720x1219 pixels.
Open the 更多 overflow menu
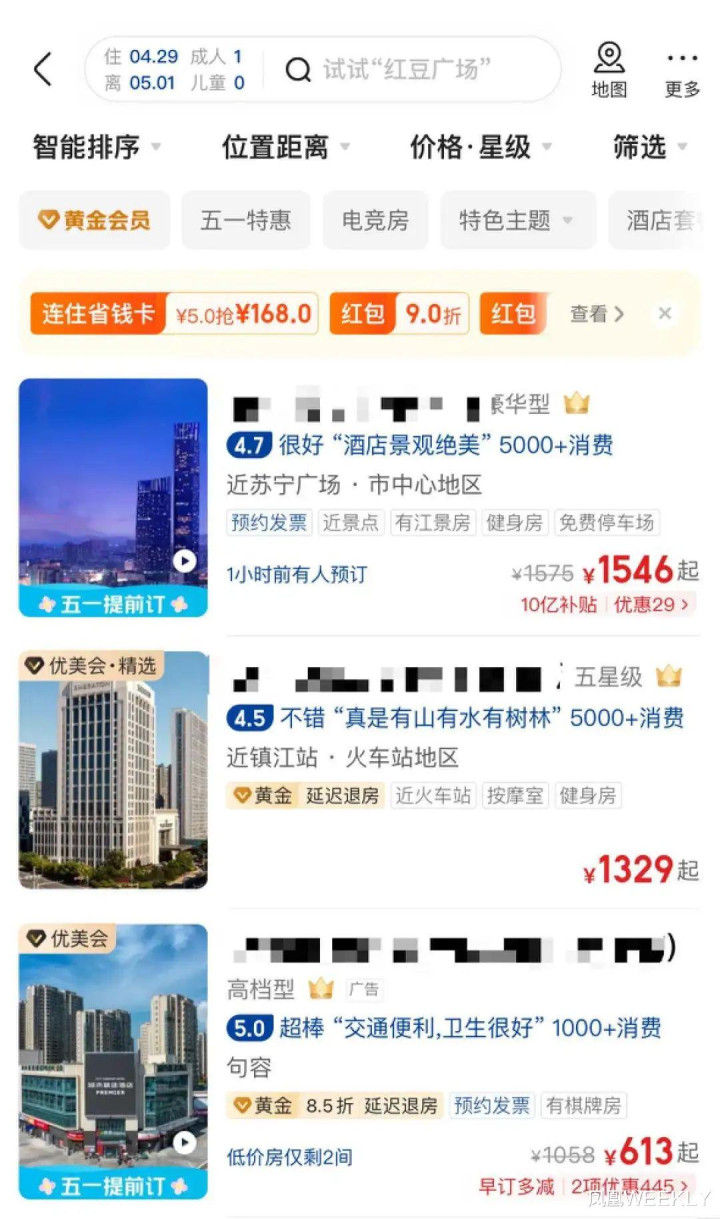[682, 70]
